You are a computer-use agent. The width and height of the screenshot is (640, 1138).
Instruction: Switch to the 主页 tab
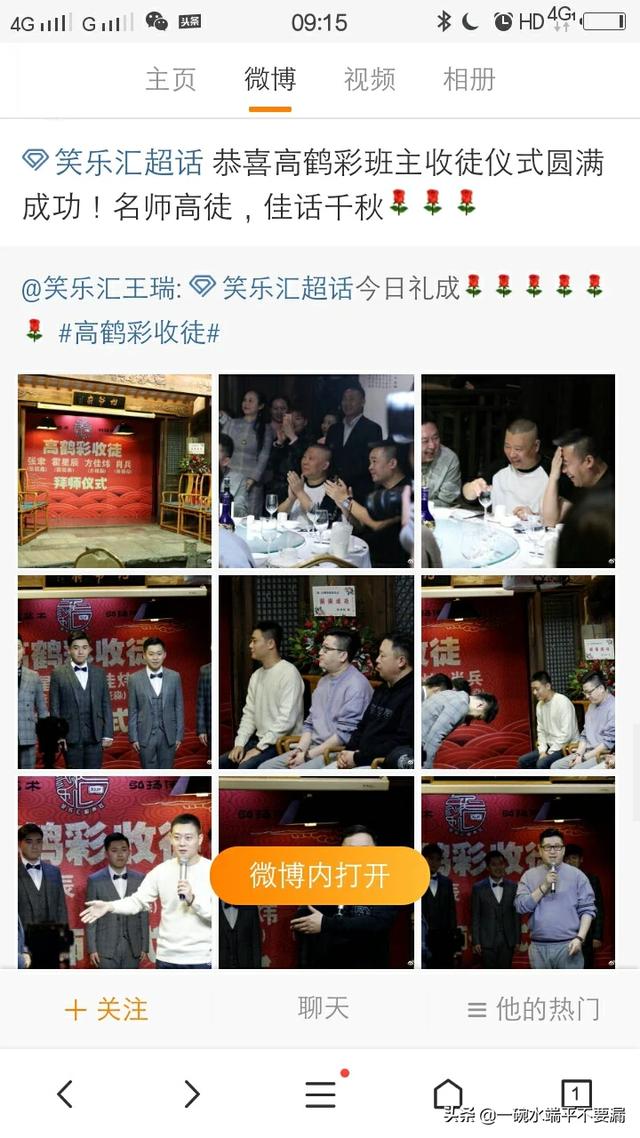coord(170,80)
